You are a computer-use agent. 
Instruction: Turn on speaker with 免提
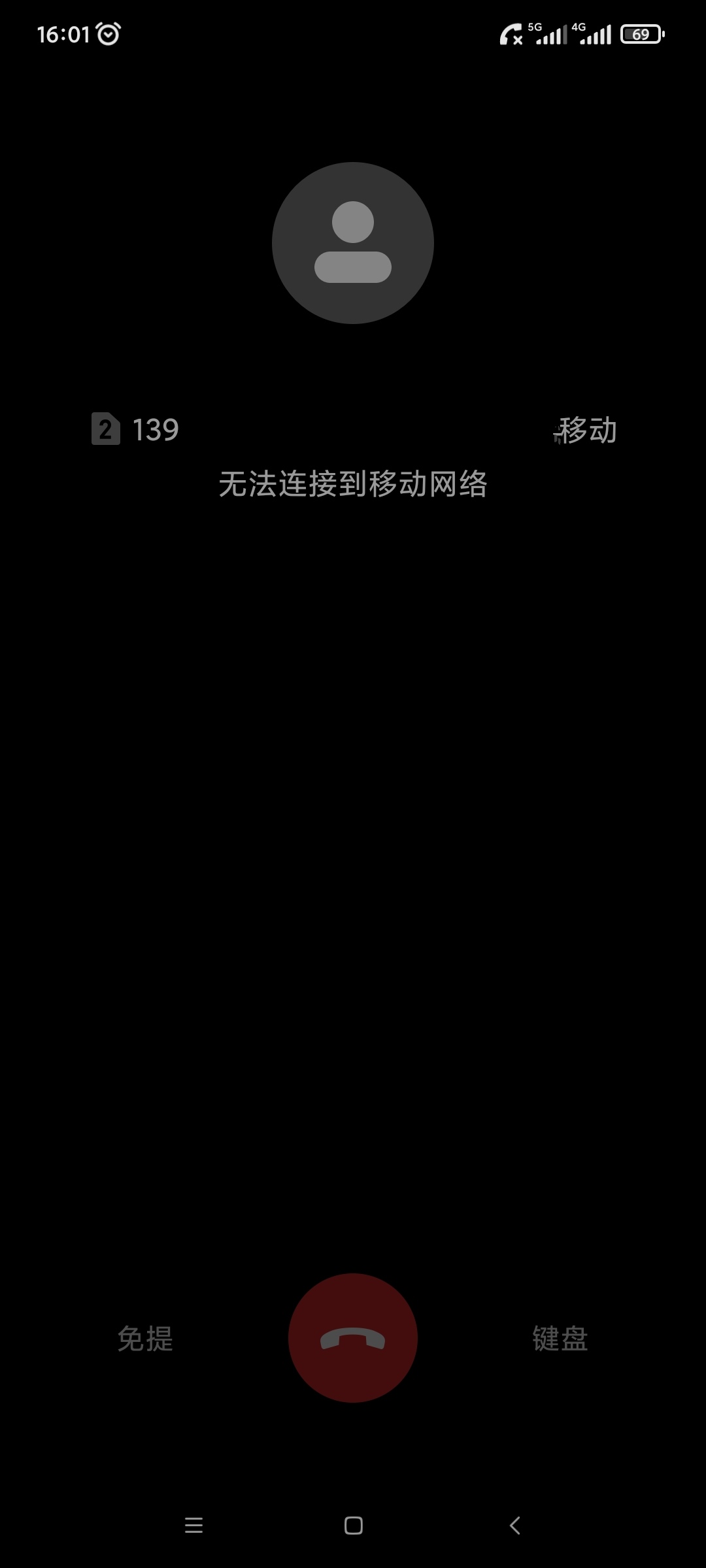[x=145, y=1339]
